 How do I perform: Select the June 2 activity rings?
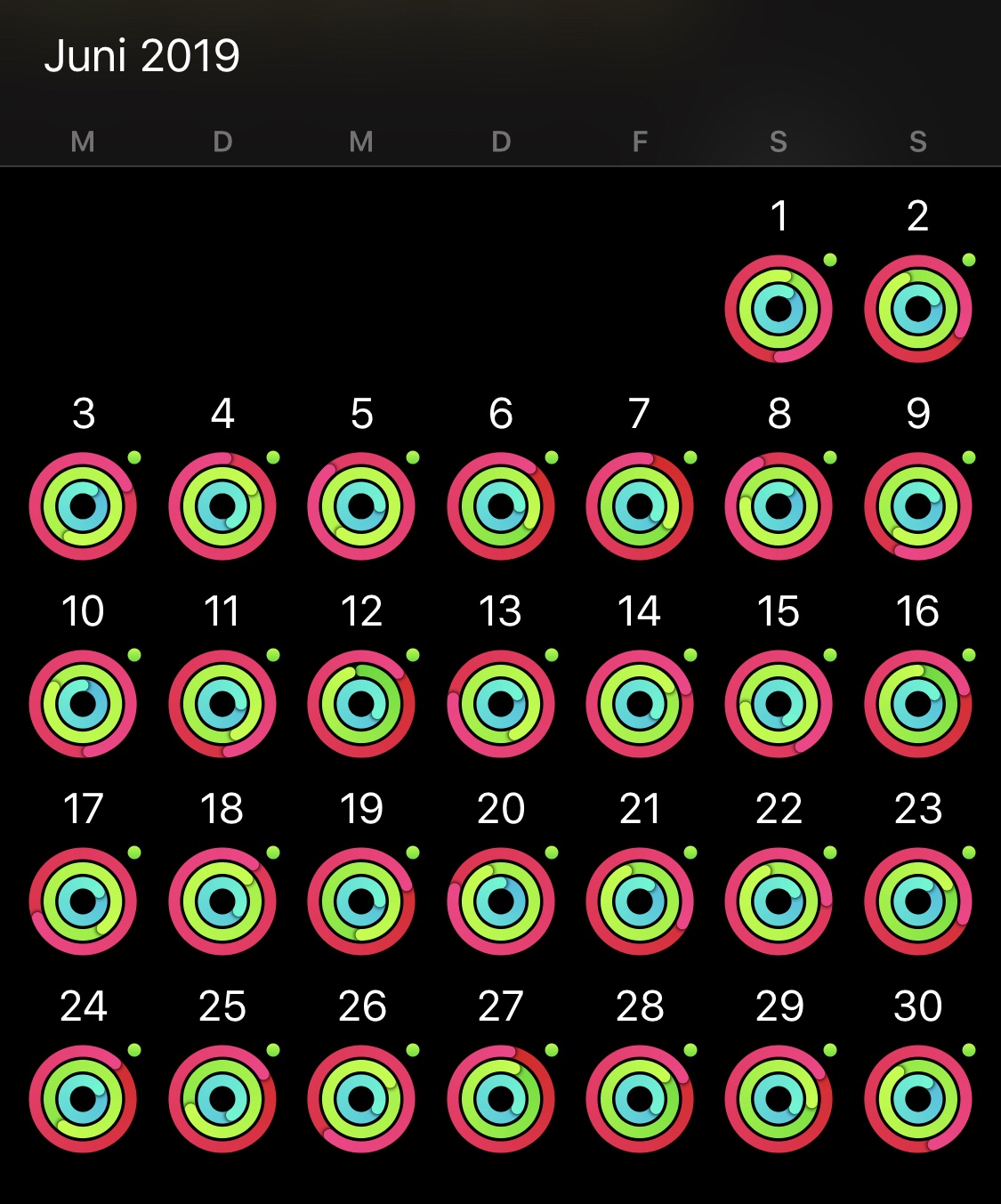click(917, 309)
